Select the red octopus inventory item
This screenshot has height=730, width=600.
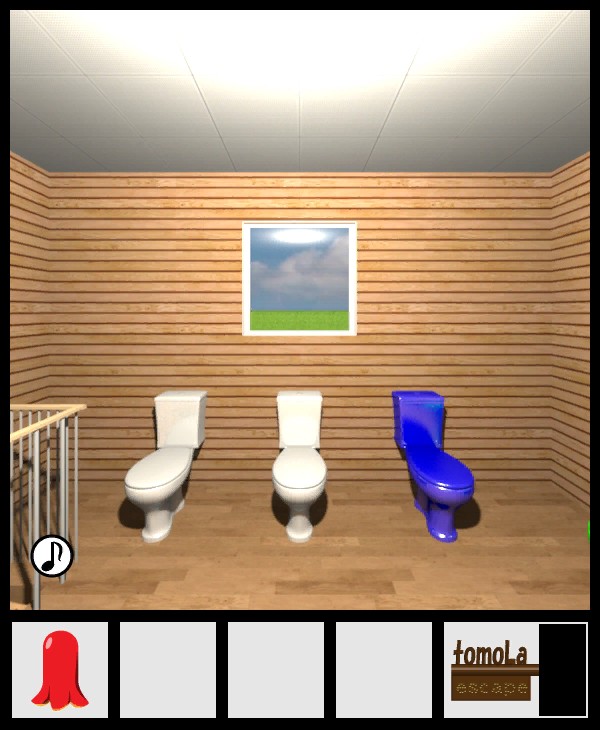[x=60, y=669]
